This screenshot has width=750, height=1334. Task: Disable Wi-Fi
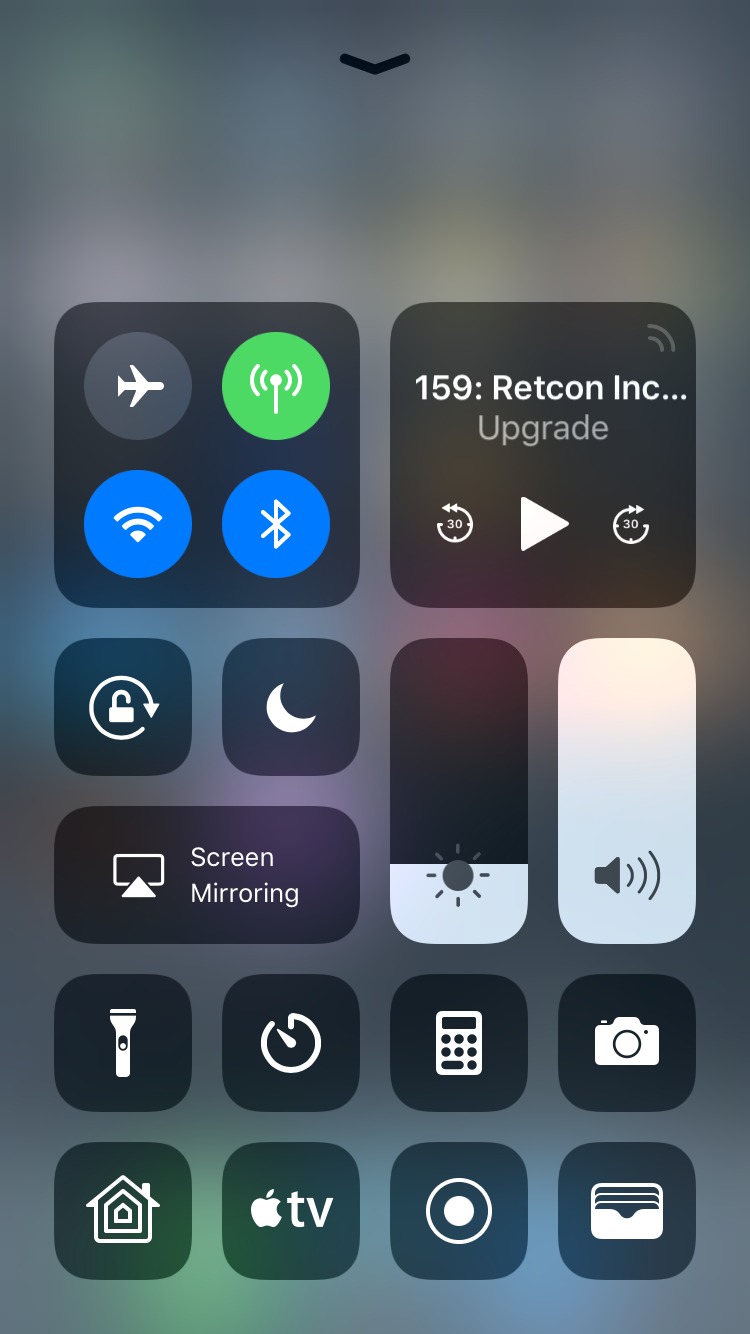(x=138, y=524)
